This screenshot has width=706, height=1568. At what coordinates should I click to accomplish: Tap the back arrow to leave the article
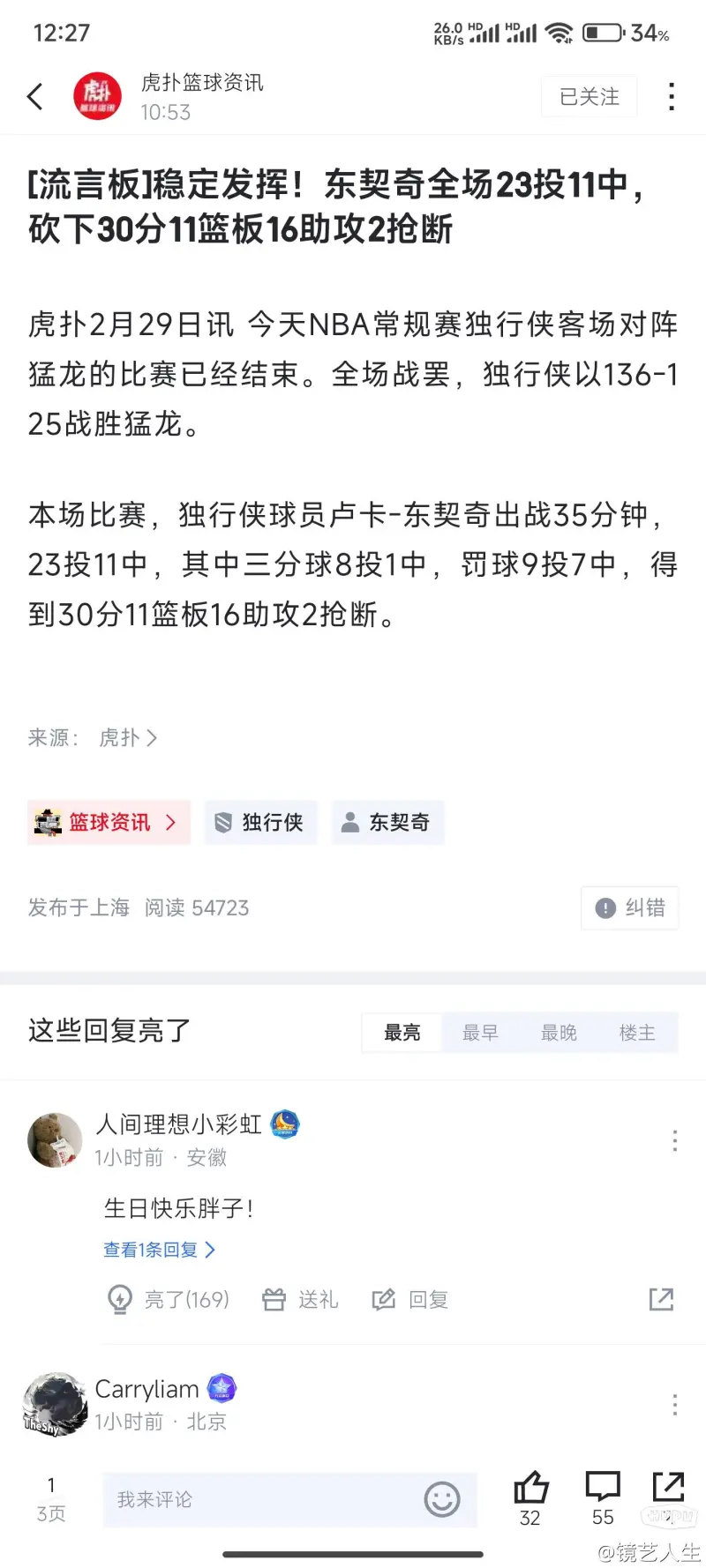coord(35,96)
